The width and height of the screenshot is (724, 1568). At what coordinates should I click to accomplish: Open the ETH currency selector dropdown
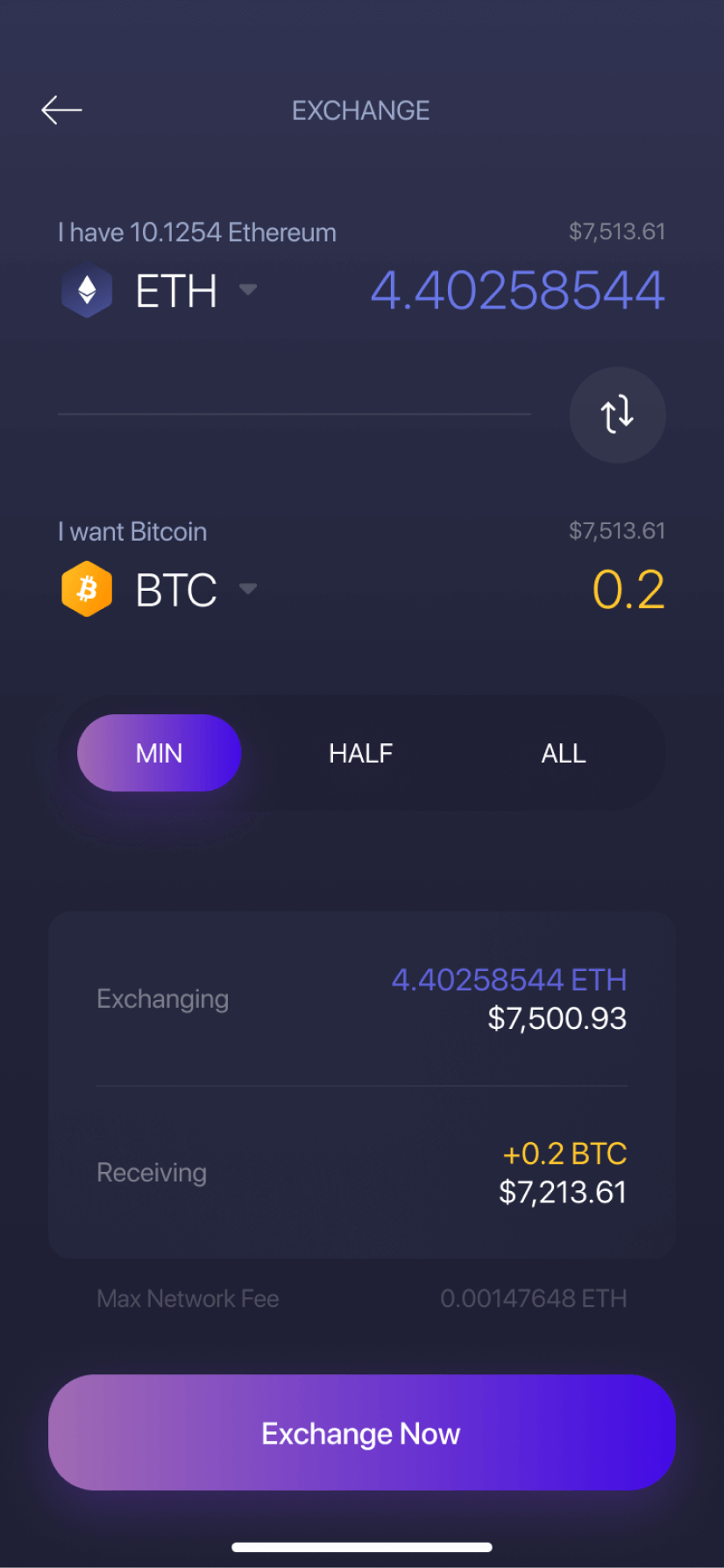(248, 290)
